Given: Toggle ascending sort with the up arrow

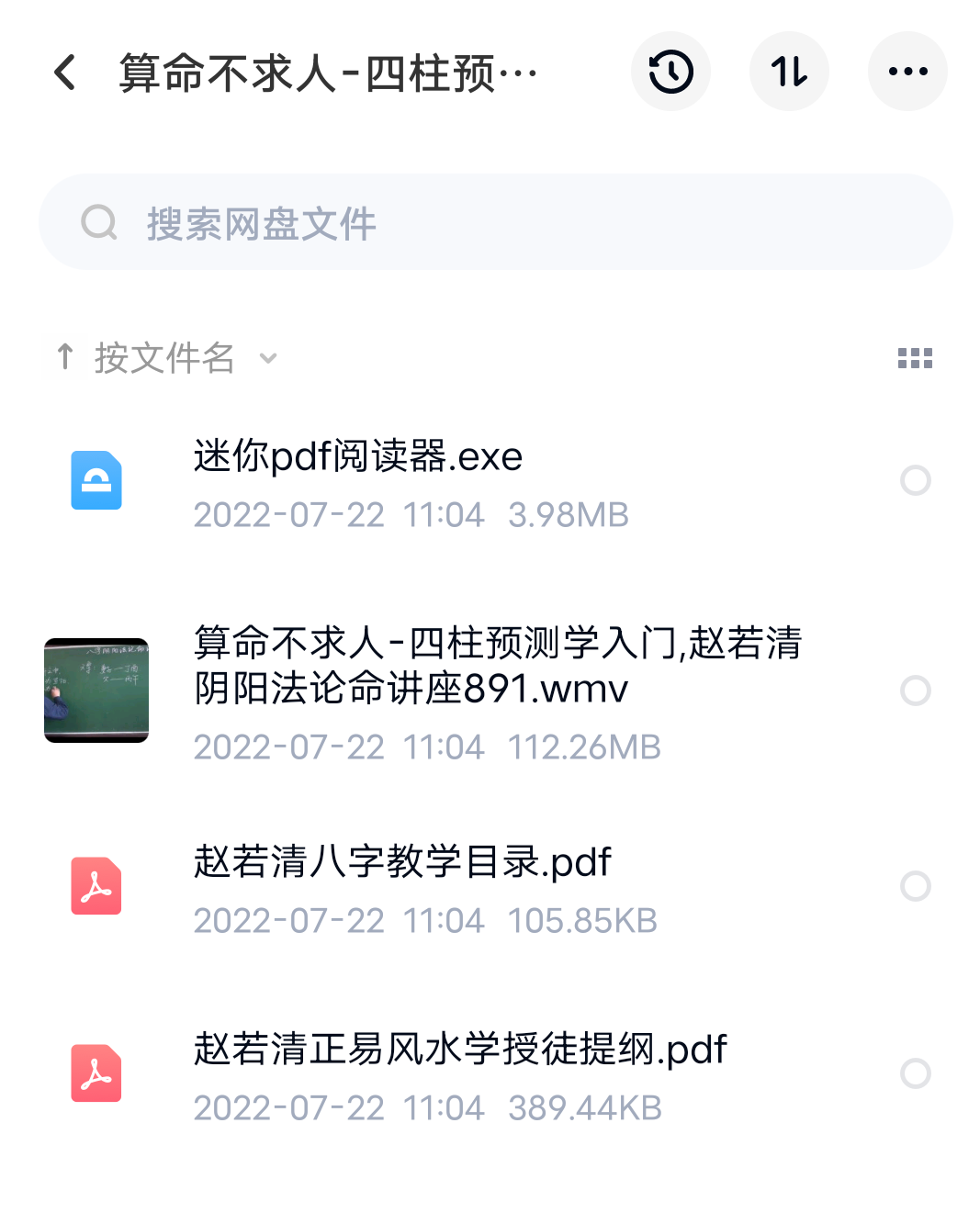Looking at the screenshot, I should point(64,356).
